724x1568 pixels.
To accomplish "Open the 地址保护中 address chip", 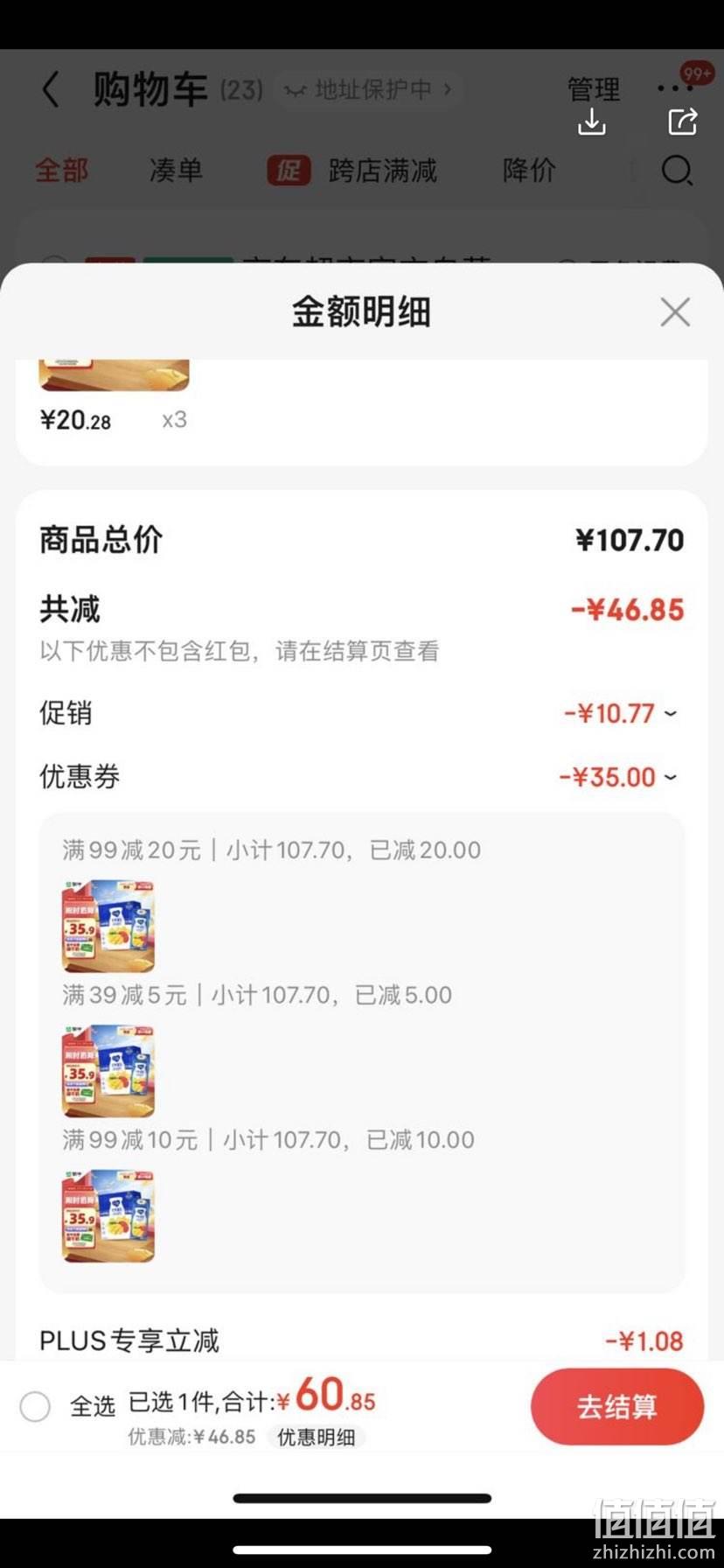I will point(368,89).
